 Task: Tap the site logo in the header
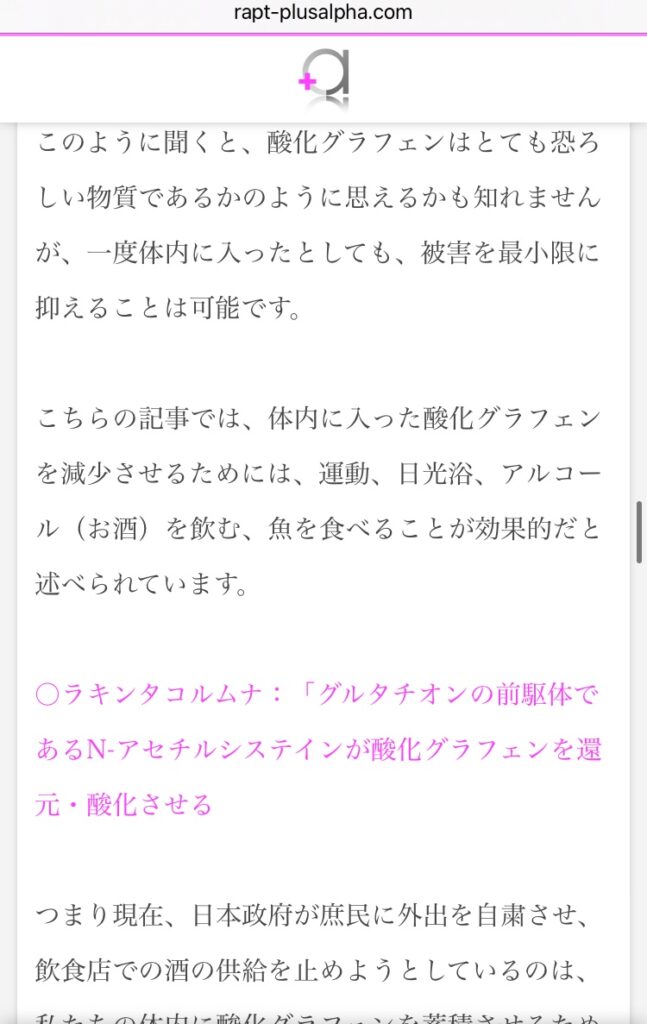point(323,79)
